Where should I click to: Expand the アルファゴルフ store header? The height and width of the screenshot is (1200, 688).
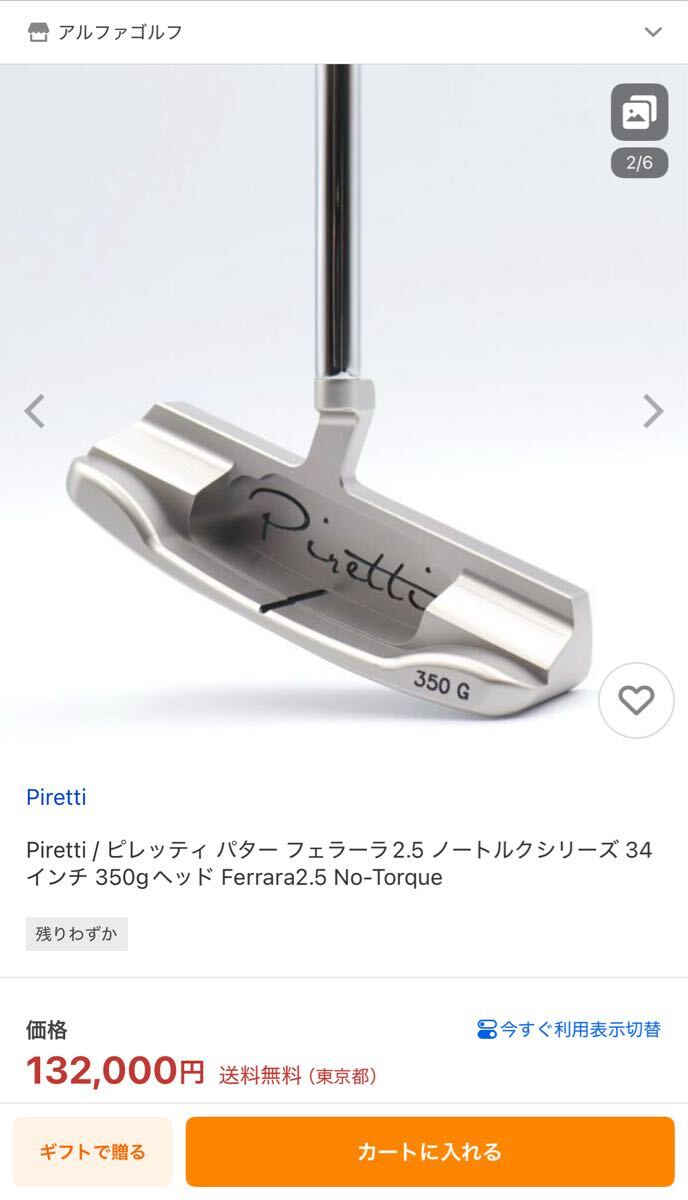(653, 32)
